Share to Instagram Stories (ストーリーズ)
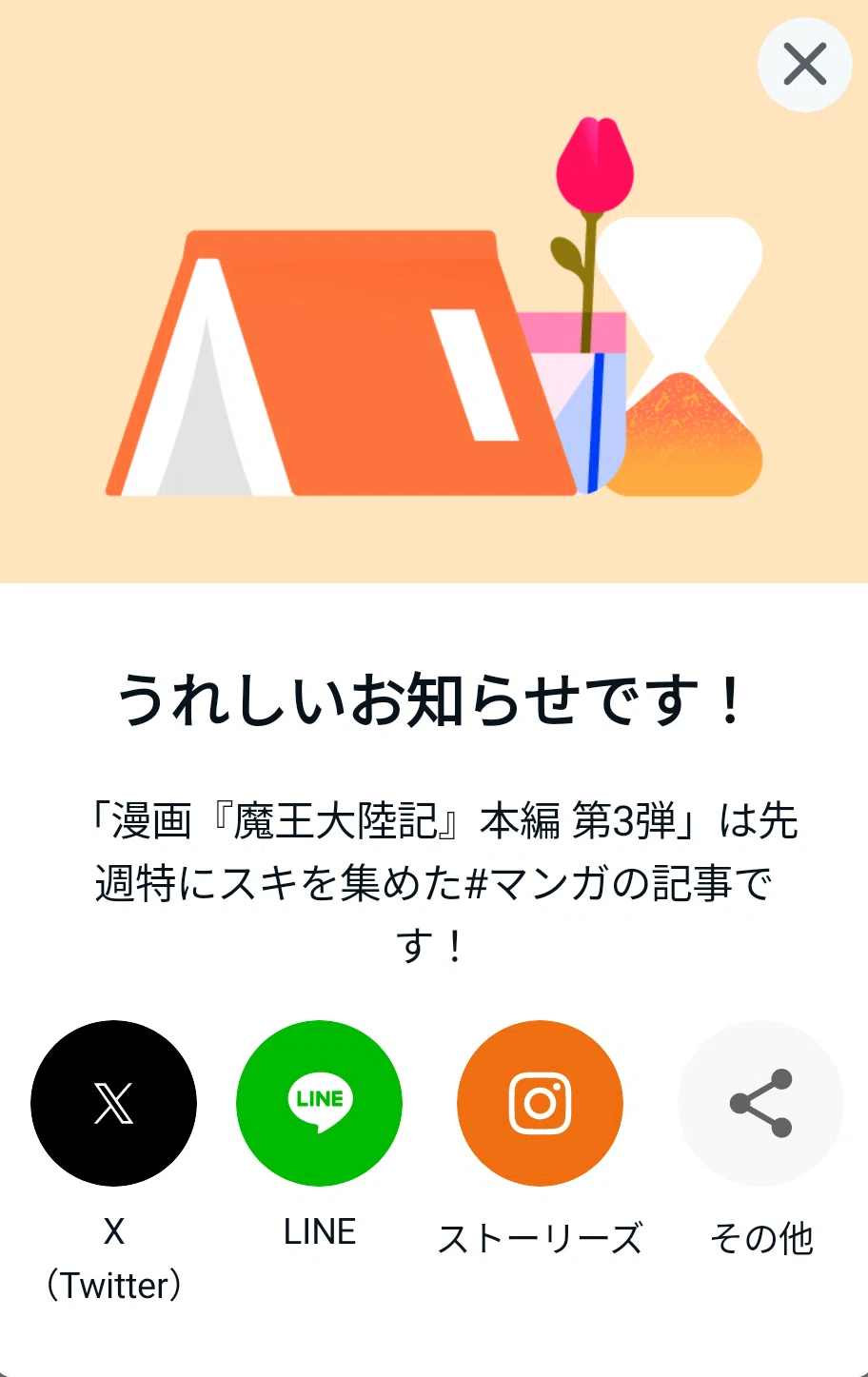 point(540,1103)
